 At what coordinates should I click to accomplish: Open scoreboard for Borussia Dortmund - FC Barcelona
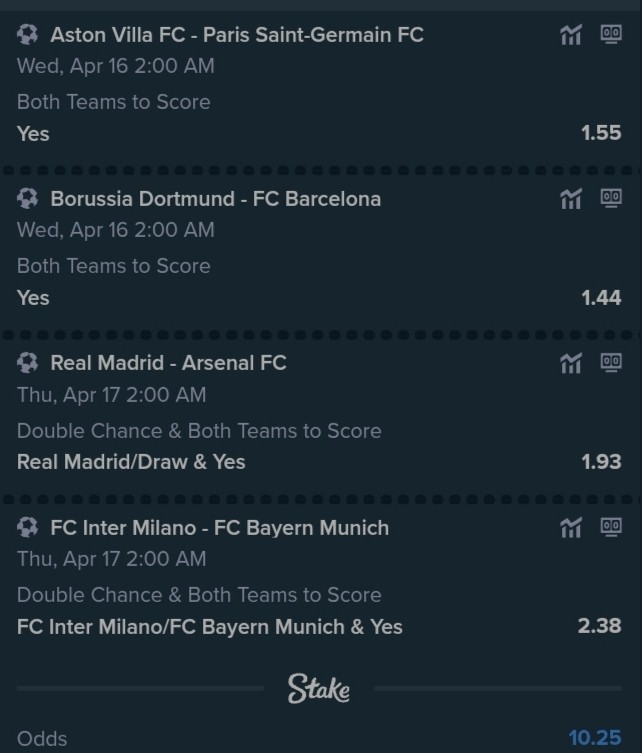pos(610,199)
